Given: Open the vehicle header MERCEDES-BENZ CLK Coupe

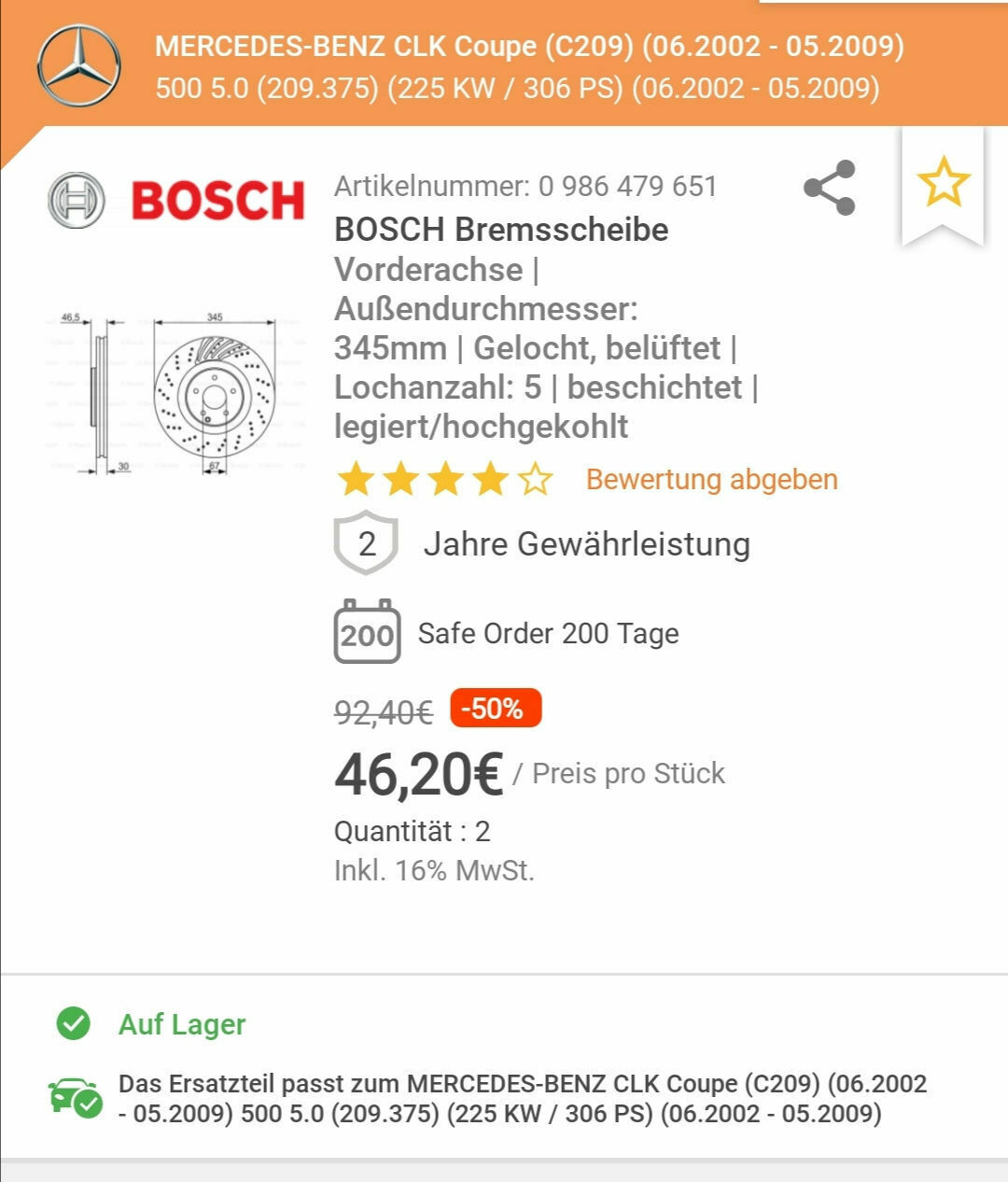Looking at the screenshot, I should click(x=527, y=47).
